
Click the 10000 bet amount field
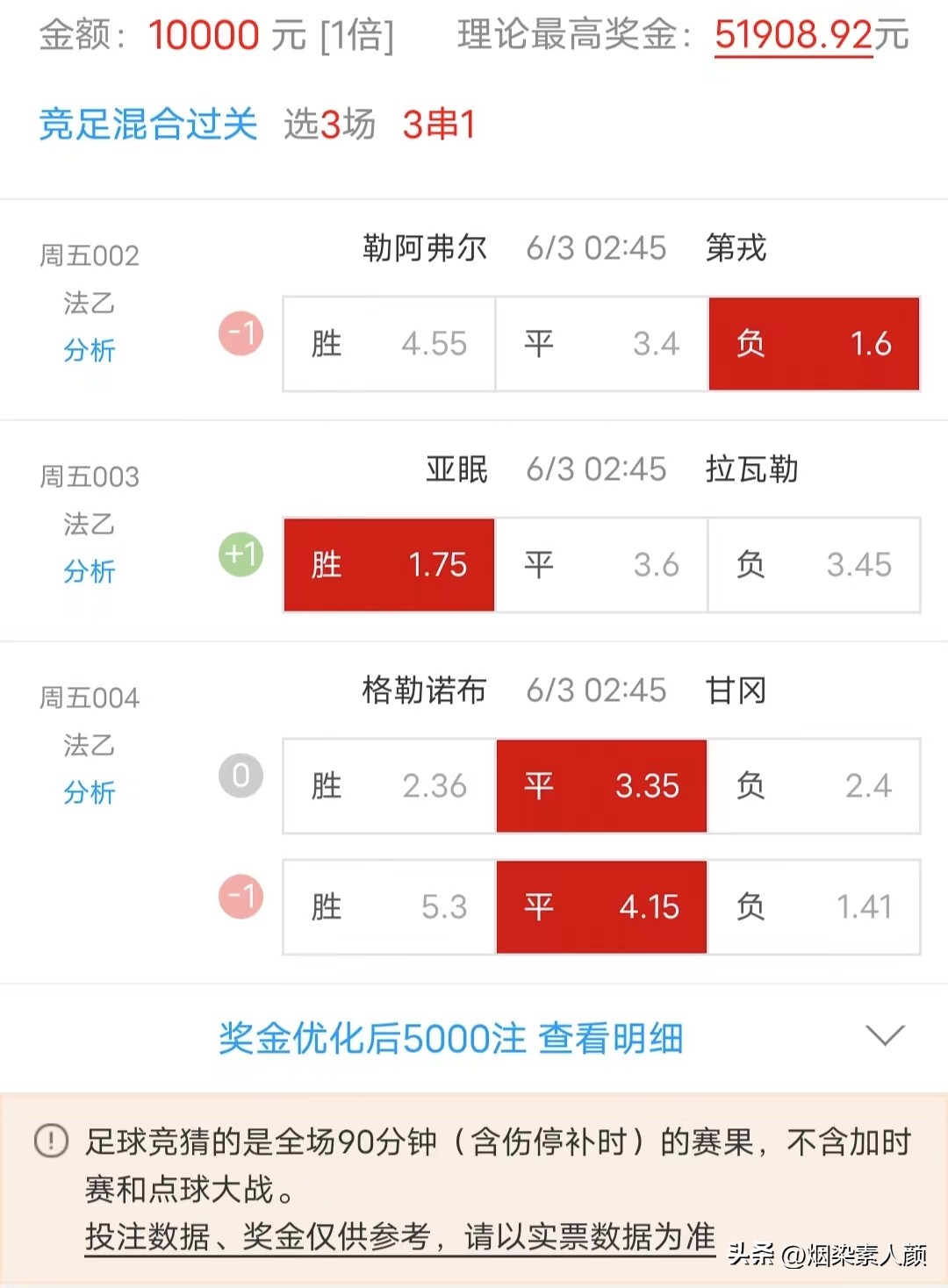coord(203,35)
